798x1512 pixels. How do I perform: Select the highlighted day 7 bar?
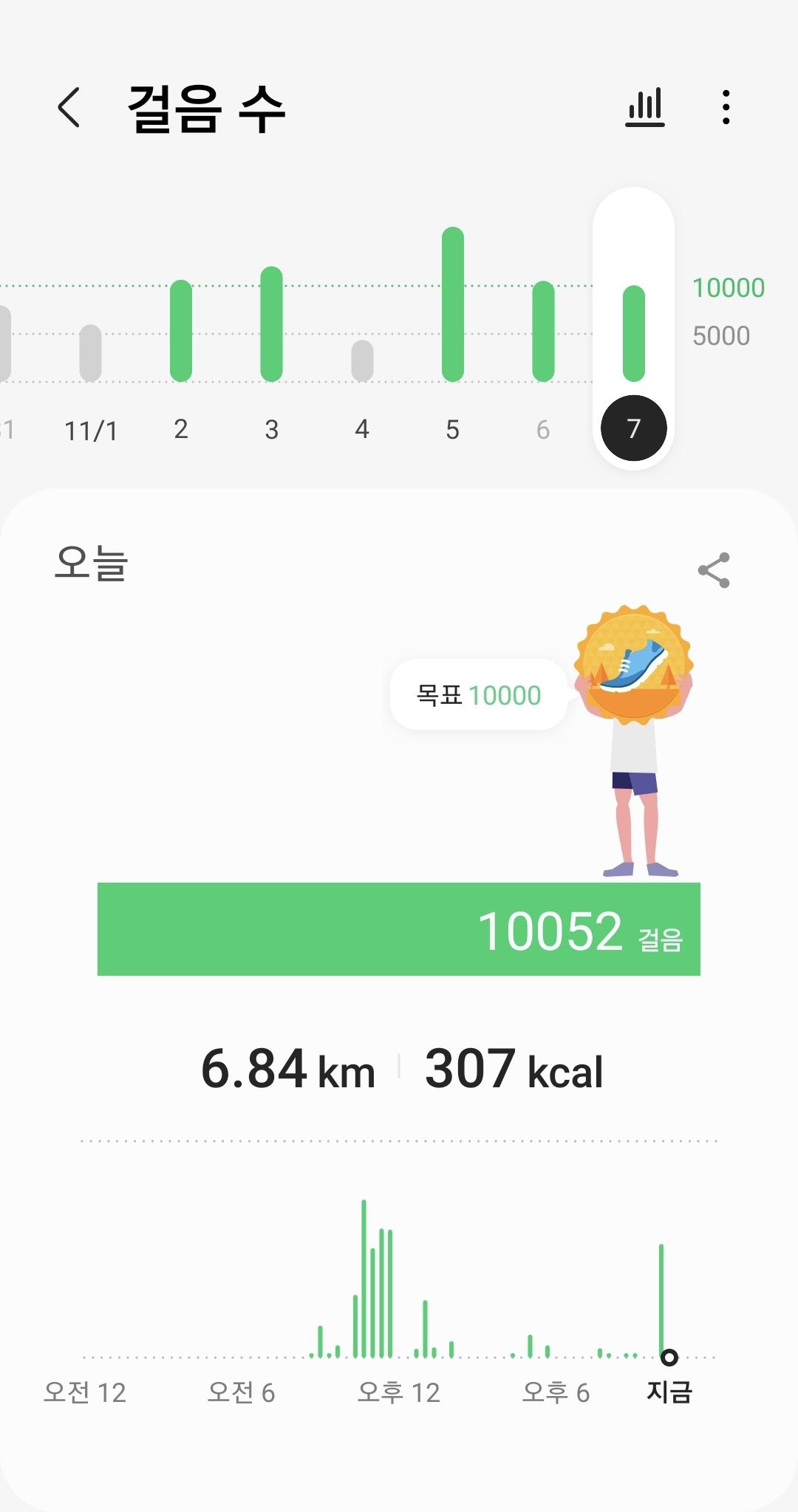634,334
